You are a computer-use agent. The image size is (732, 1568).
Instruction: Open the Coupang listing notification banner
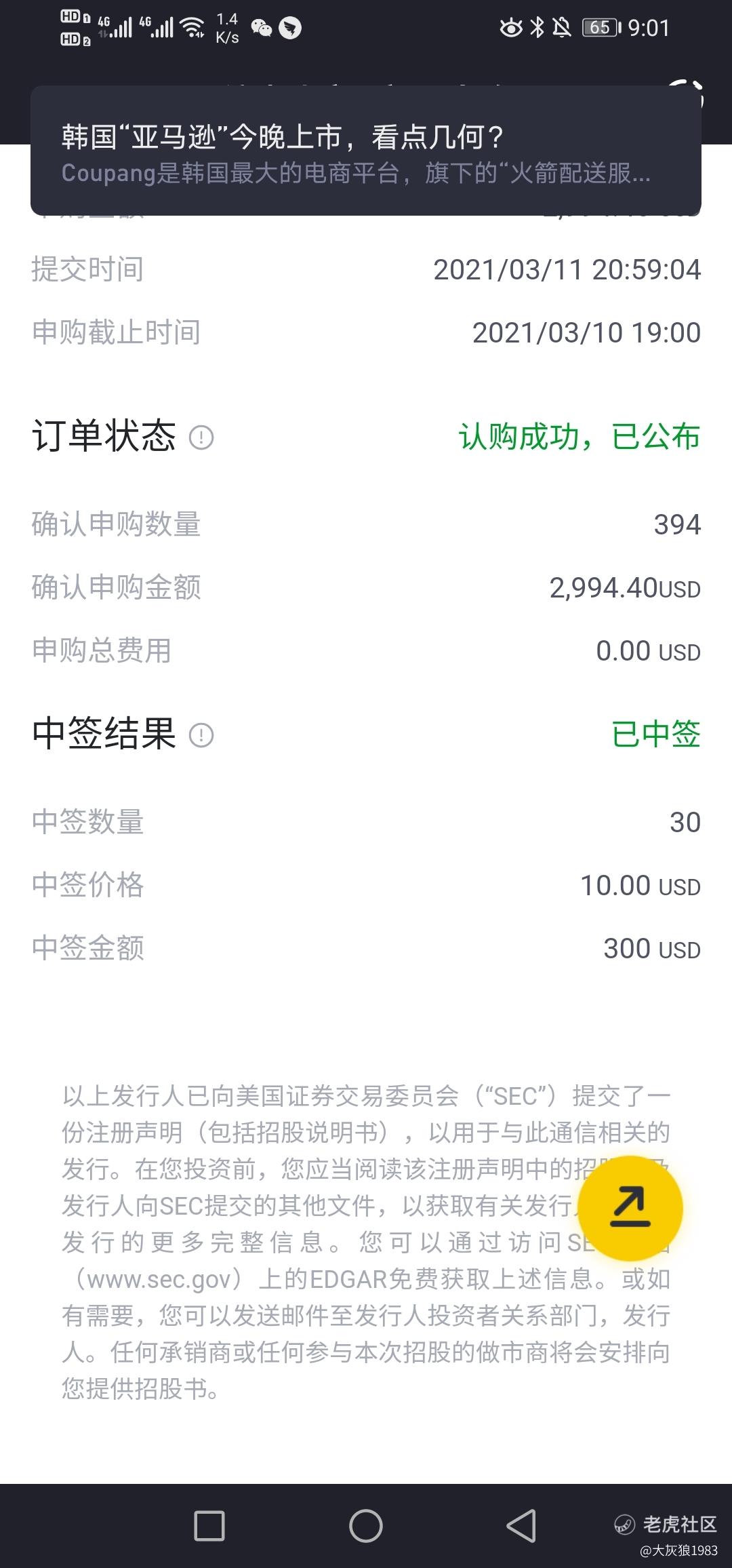[366, 153]
